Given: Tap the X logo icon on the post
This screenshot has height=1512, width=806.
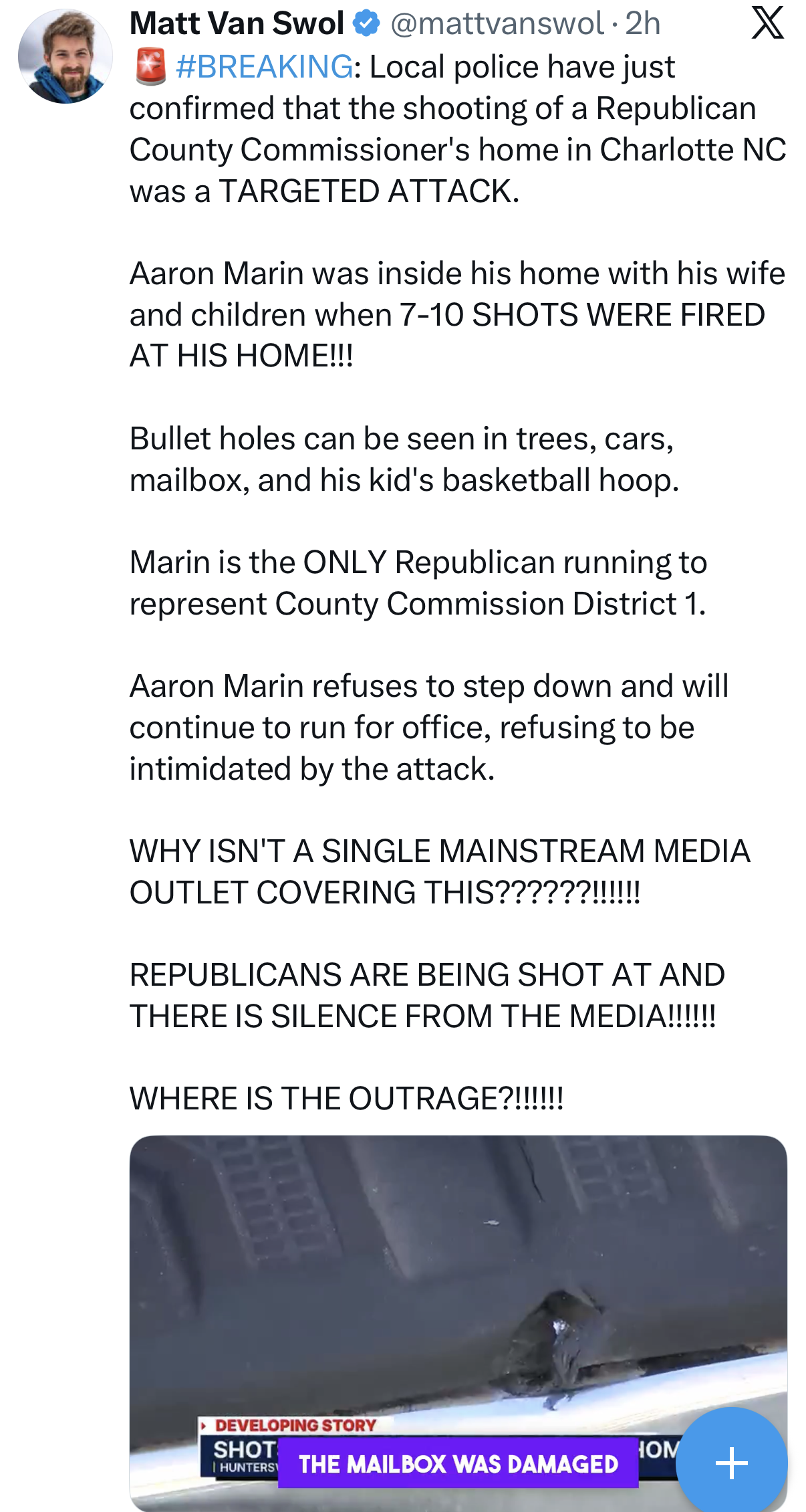Looking at the screenshot, I should coord(767,23).
